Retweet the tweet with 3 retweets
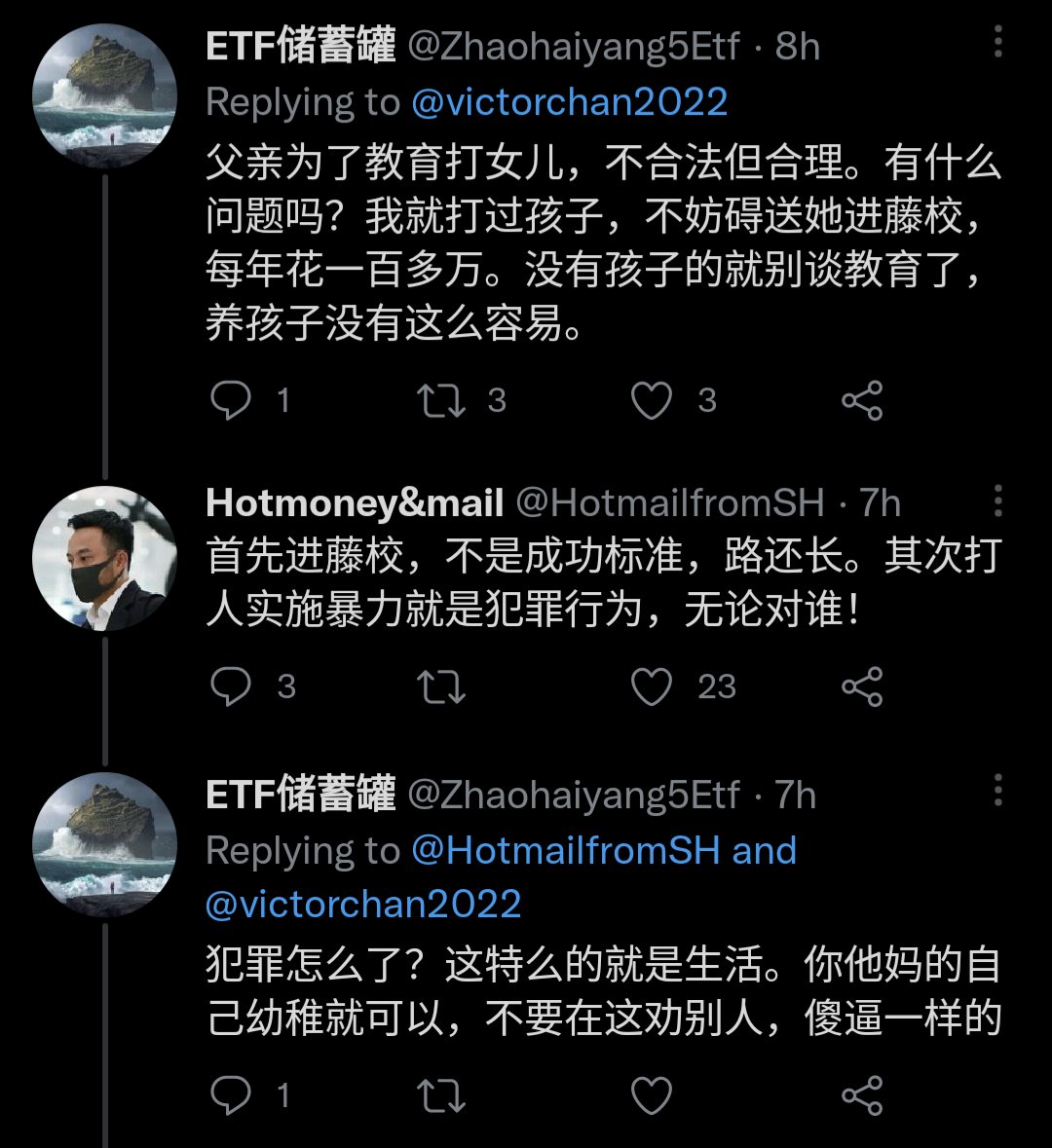This screenshot has width=1052, height=1148. point(441,400)
